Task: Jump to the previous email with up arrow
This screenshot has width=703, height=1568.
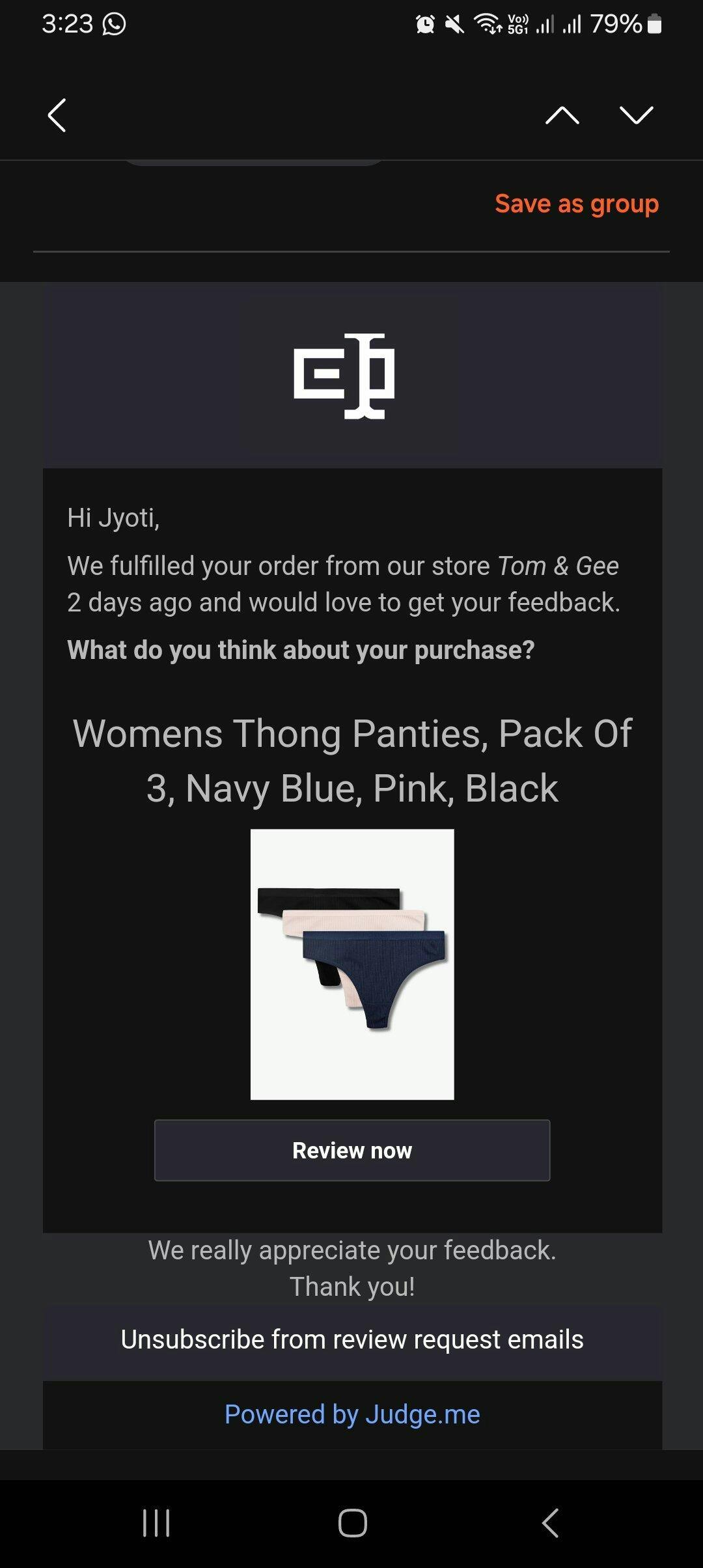Action: click(562, 115)
